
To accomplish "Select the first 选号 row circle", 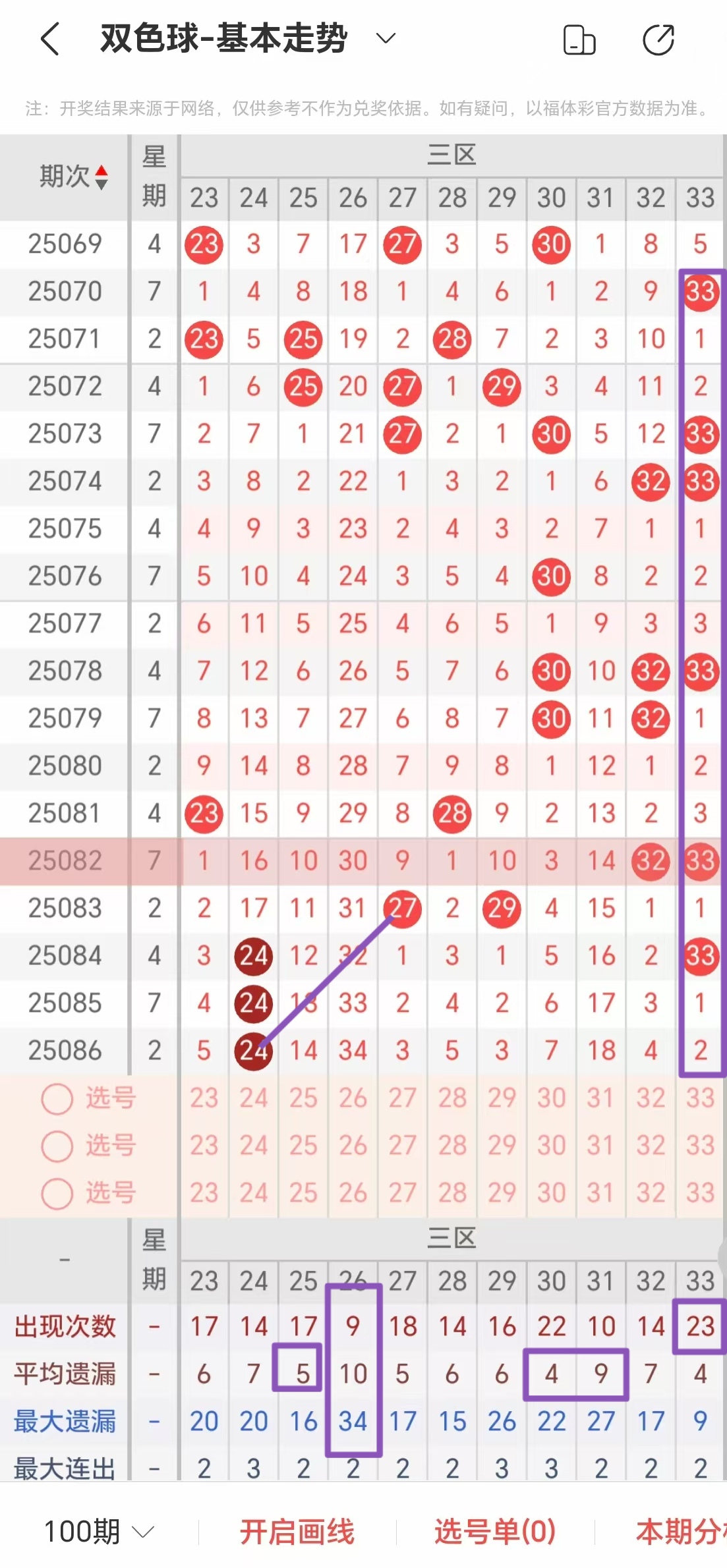I will (57, 1098).
